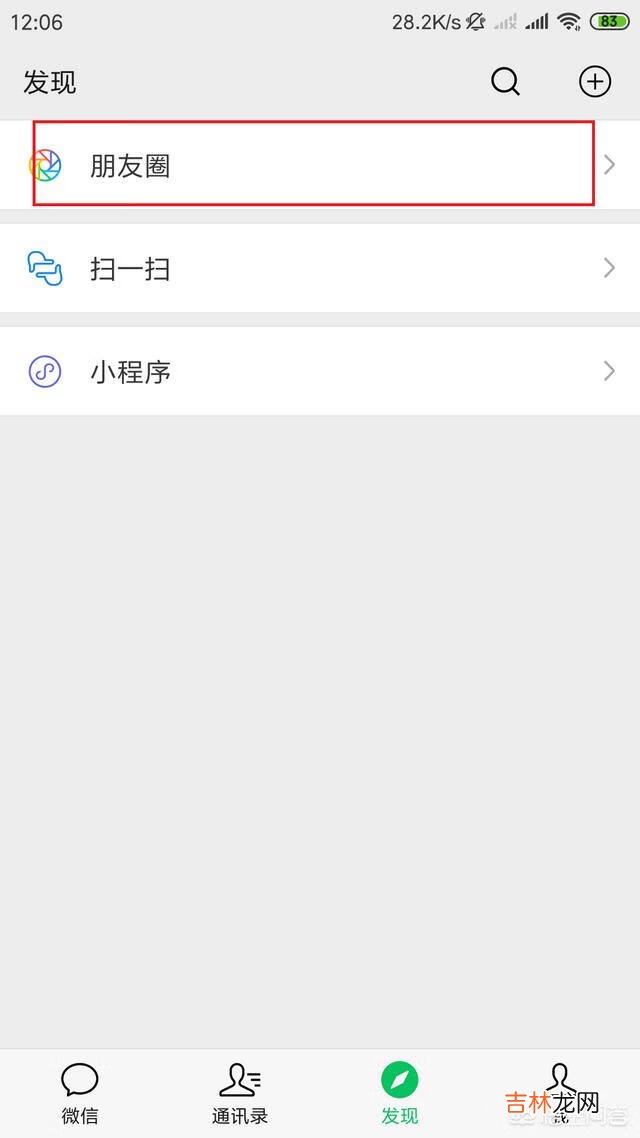The image size is (640, 1138).
Task: Tap the plus icon in the header
Action: 595,82
